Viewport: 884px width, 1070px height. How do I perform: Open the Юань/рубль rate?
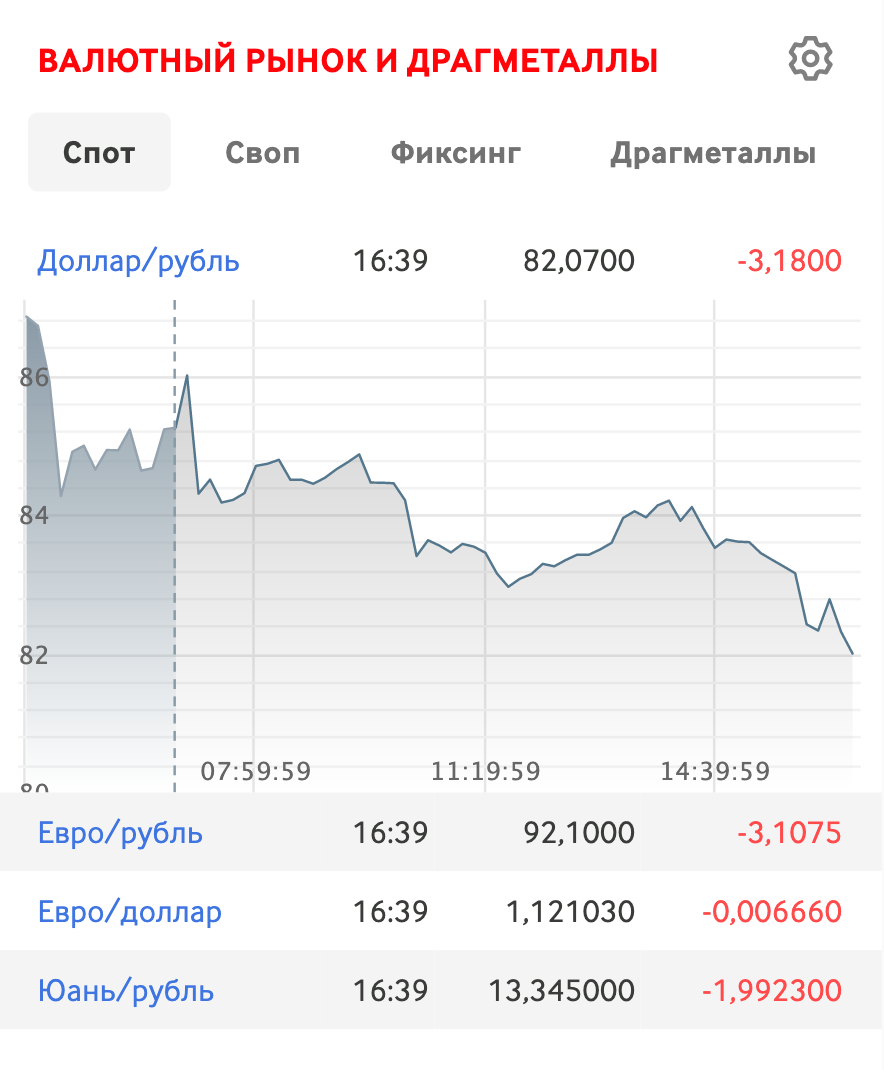(126, 991)
